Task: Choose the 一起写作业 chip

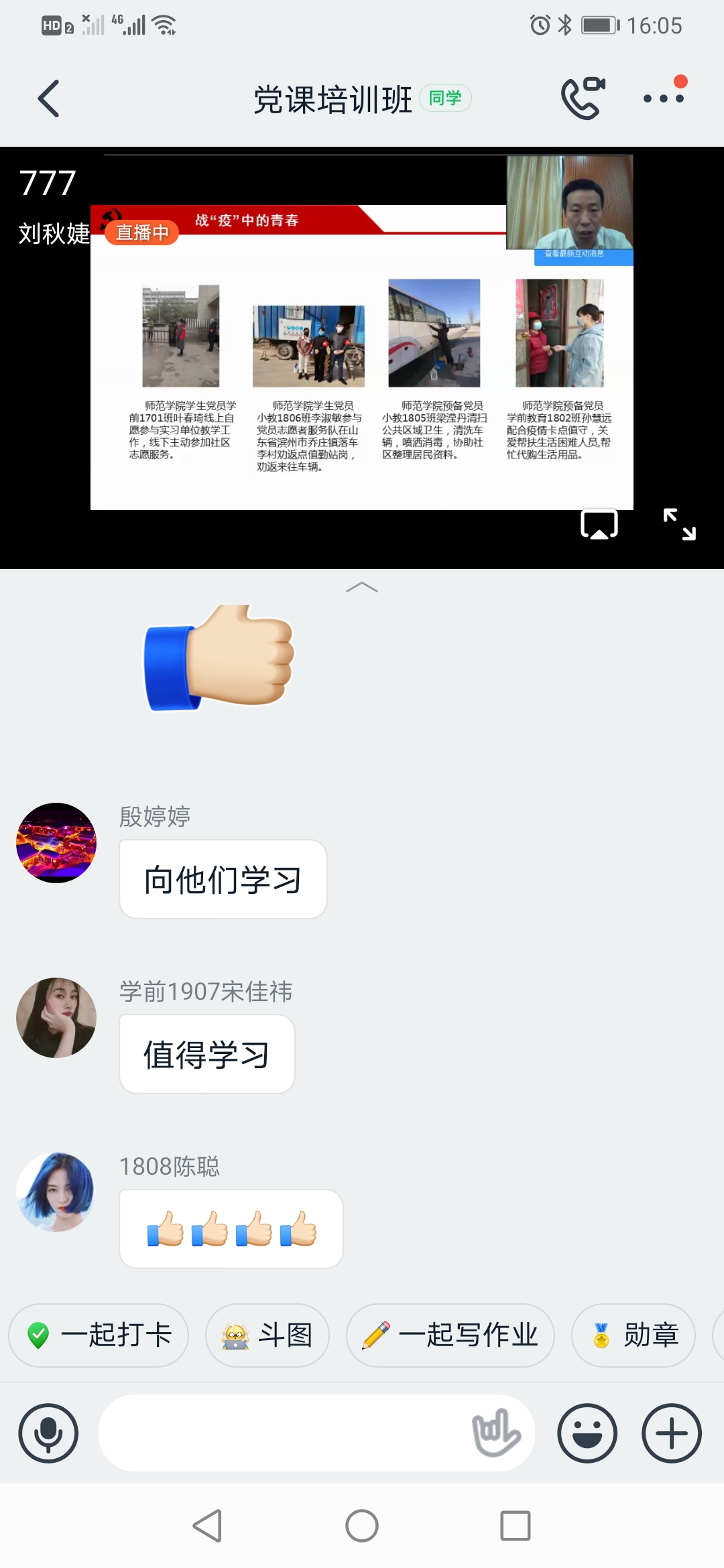Action: tap(450, 1335)
